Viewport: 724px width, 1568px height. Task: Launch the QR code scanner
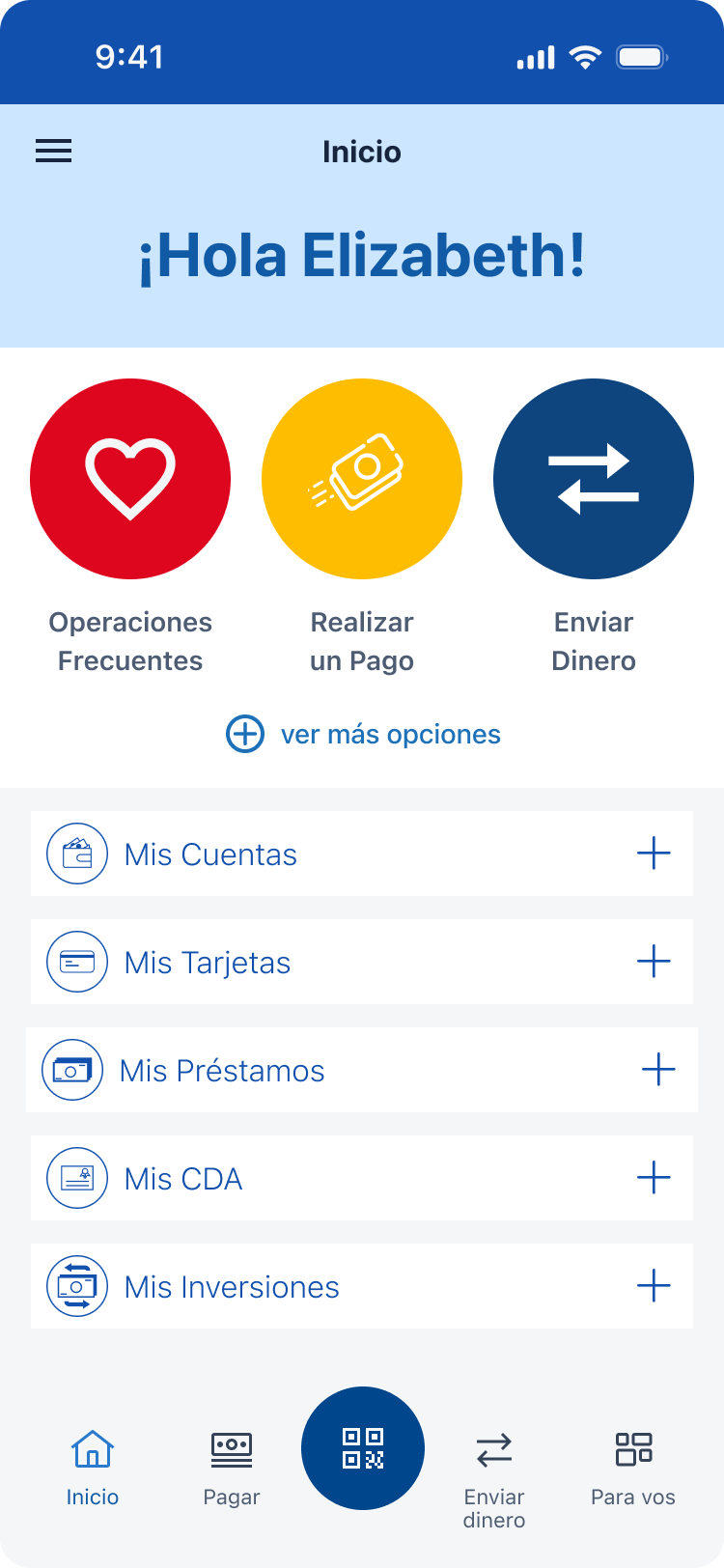[x=363, y=1448]
